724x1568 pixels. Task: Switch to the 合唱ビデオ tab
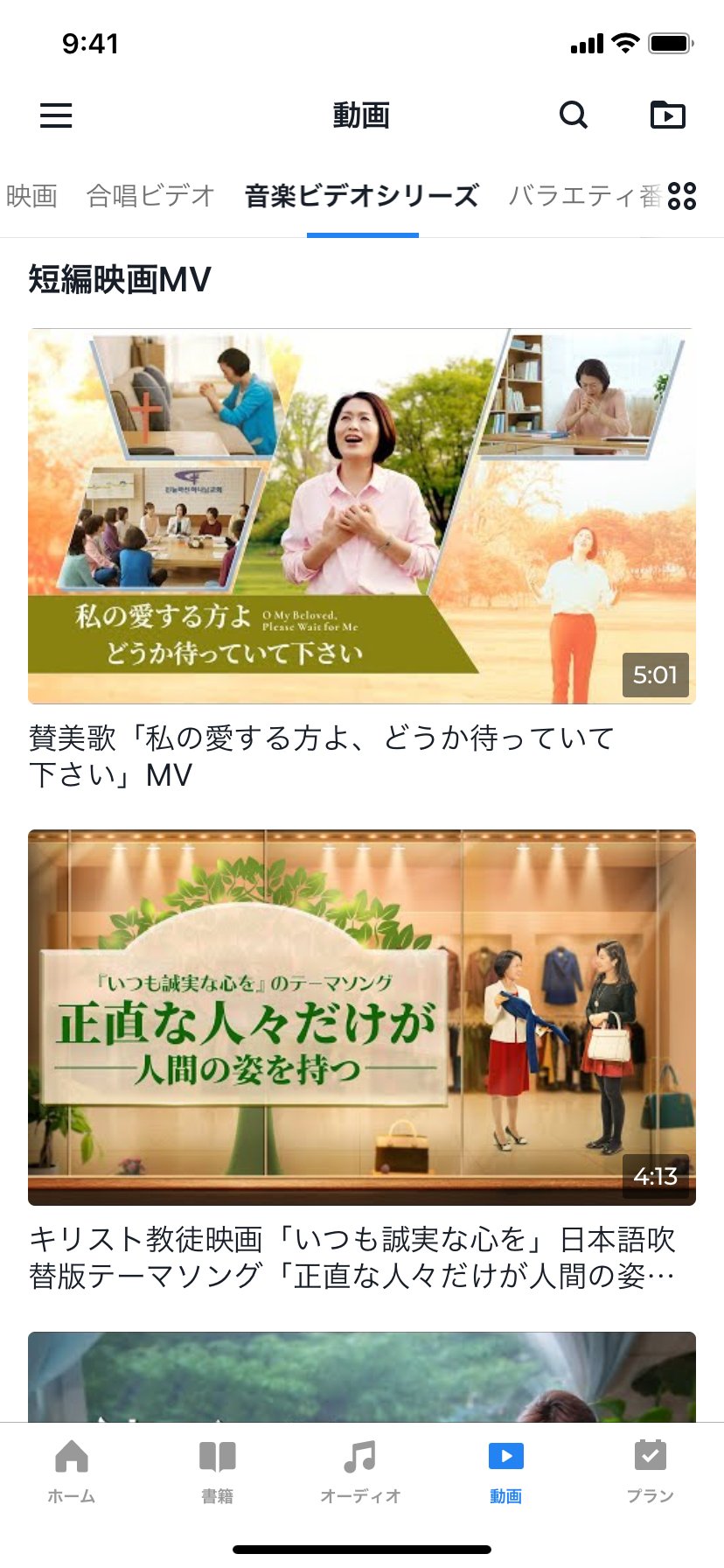pyautogui.click(x=150, y=196)
